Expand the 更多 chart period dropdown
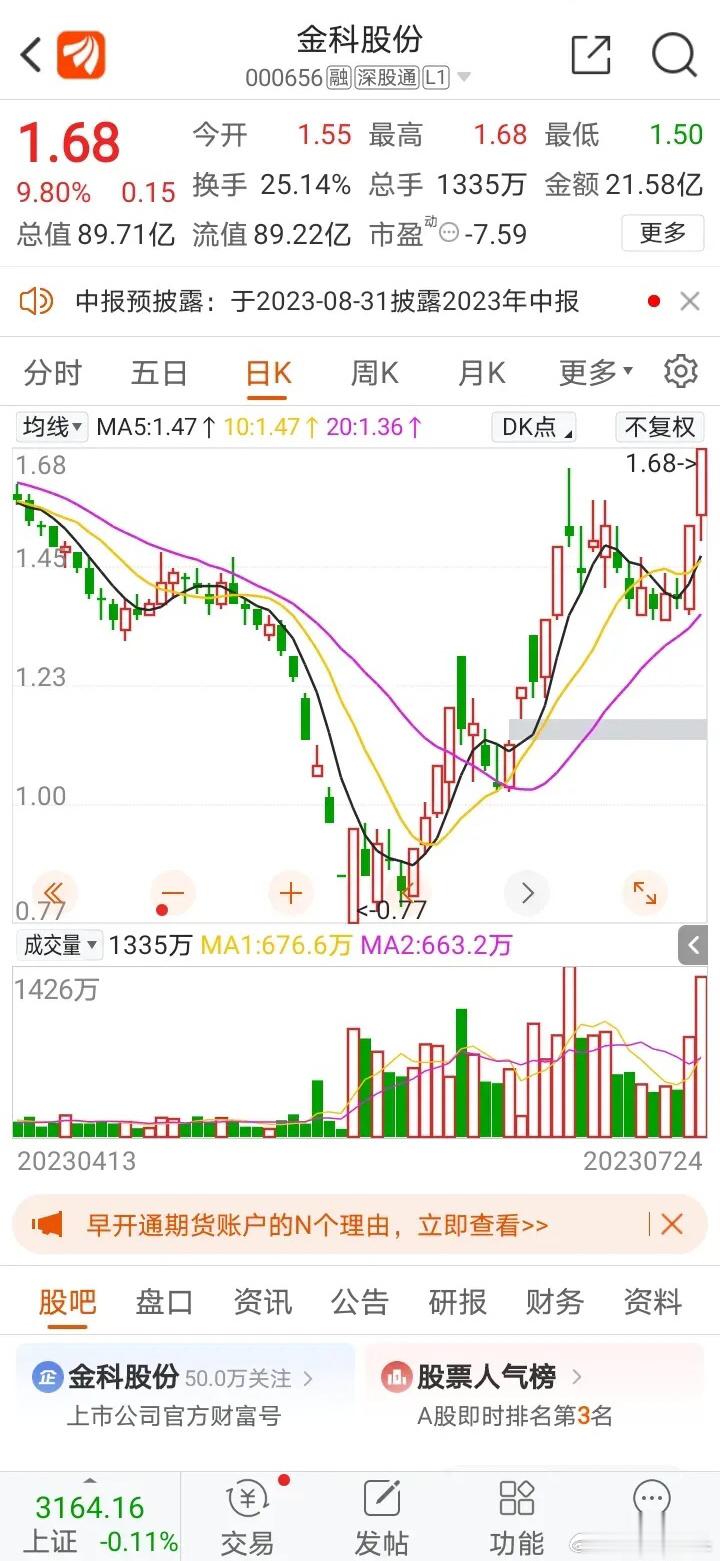This screenshot has width=720, height=1561. tap(595, 373)
